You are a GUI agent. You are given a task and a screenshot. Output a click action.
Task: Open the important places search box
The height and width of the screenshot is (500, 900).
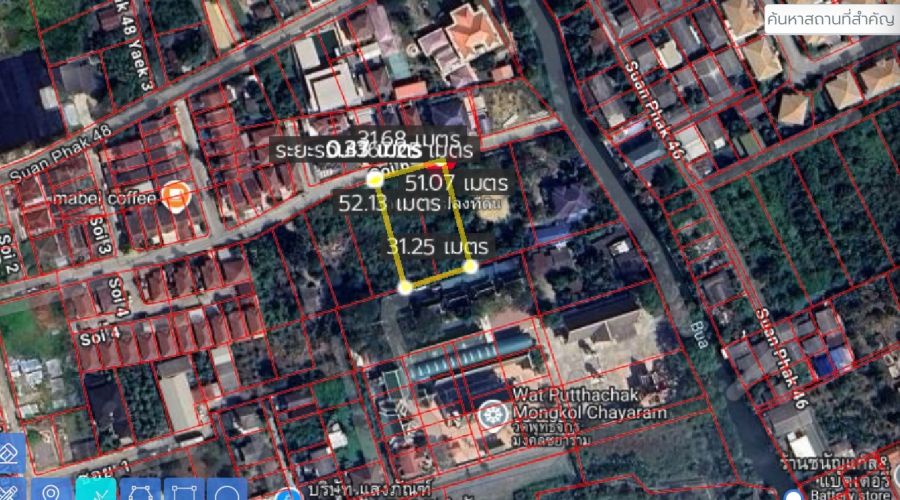[x=829, y=18]
